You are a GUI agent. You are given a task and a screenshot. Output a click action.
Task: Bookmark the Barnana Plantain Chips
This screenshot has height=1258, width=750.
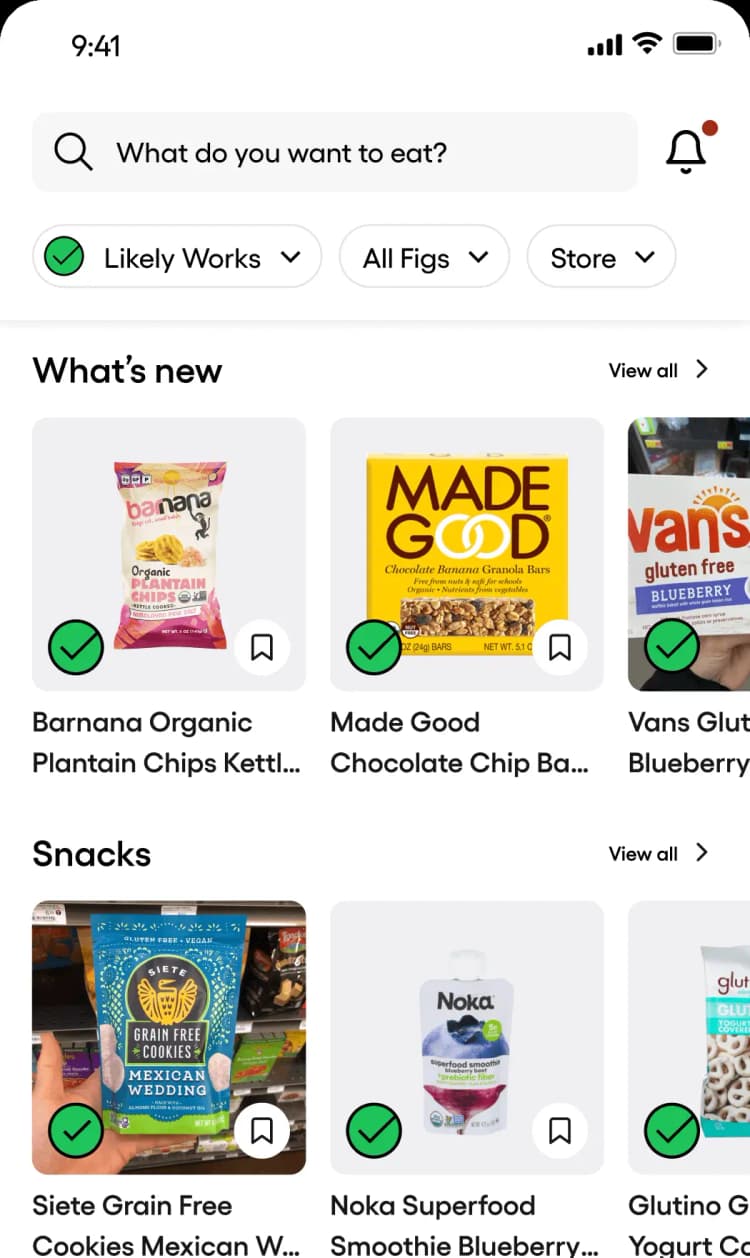pyautogui.click(x=262, y=647)
